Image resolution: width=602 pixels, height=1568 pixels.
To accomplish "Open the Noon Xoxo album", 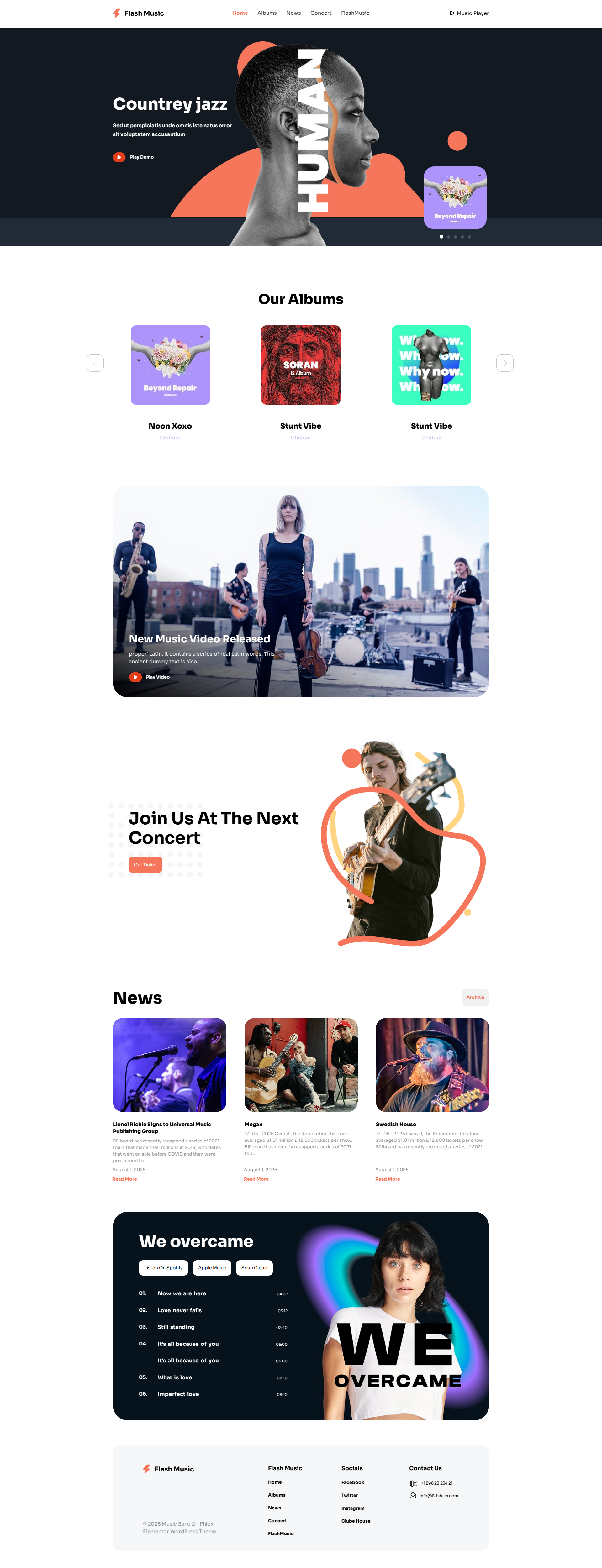I will 170,365.
